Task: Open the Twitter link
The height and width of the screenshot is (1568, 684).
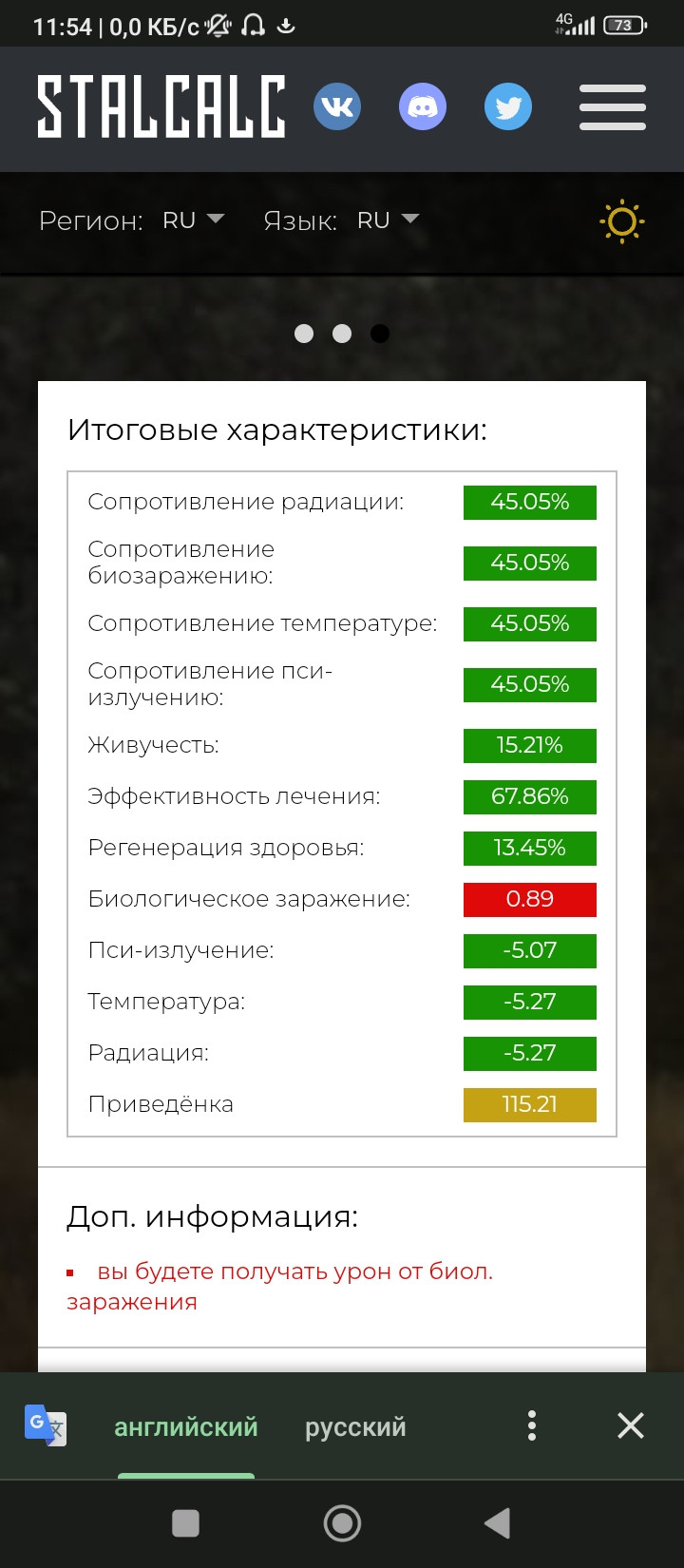Action: pos(508,106)
